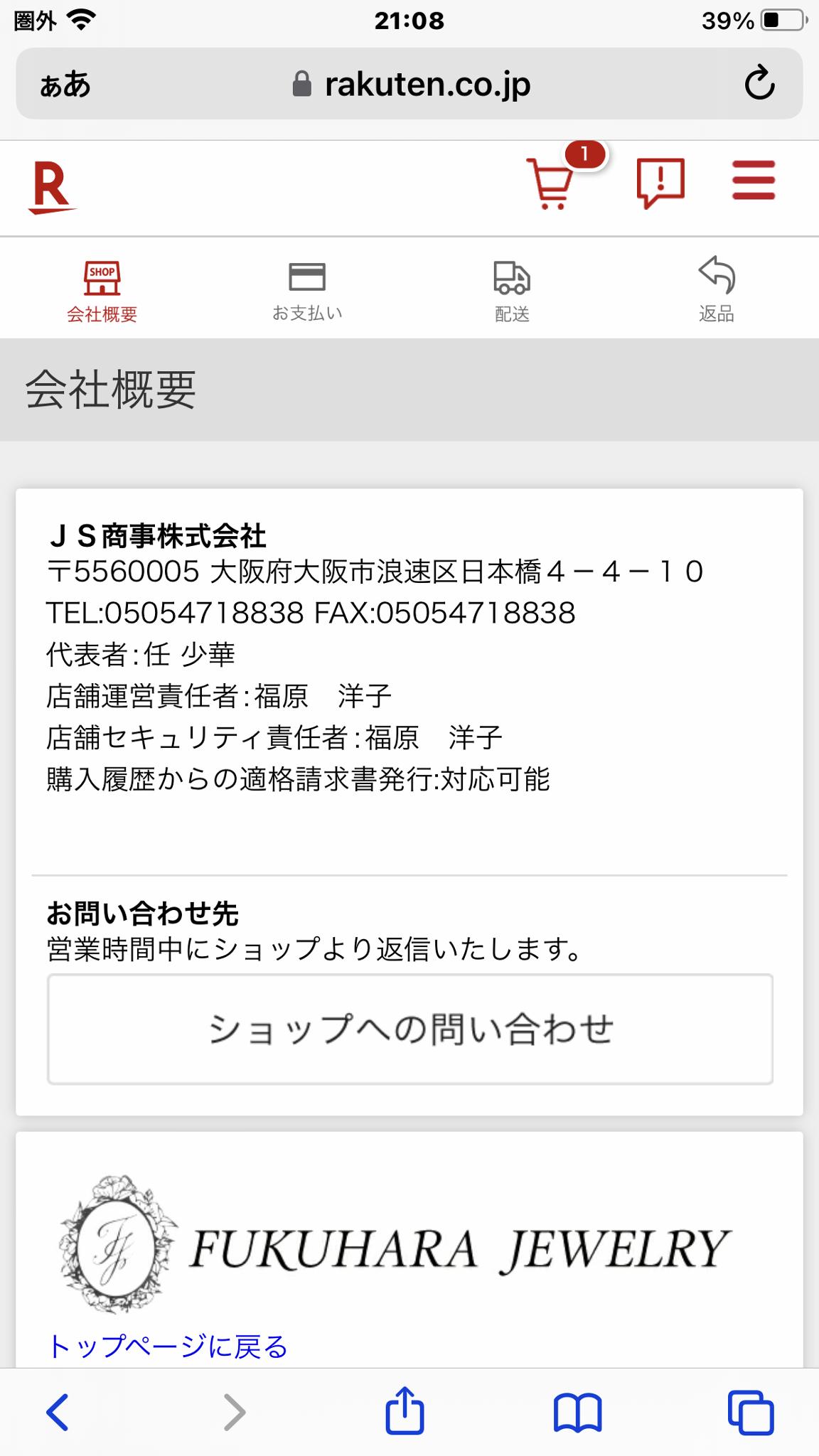Image resolution: width=819 pixels, height=1456 pixels.
Task: Tap the rakuten.co.jp address field
Action: tap(412, 85)
